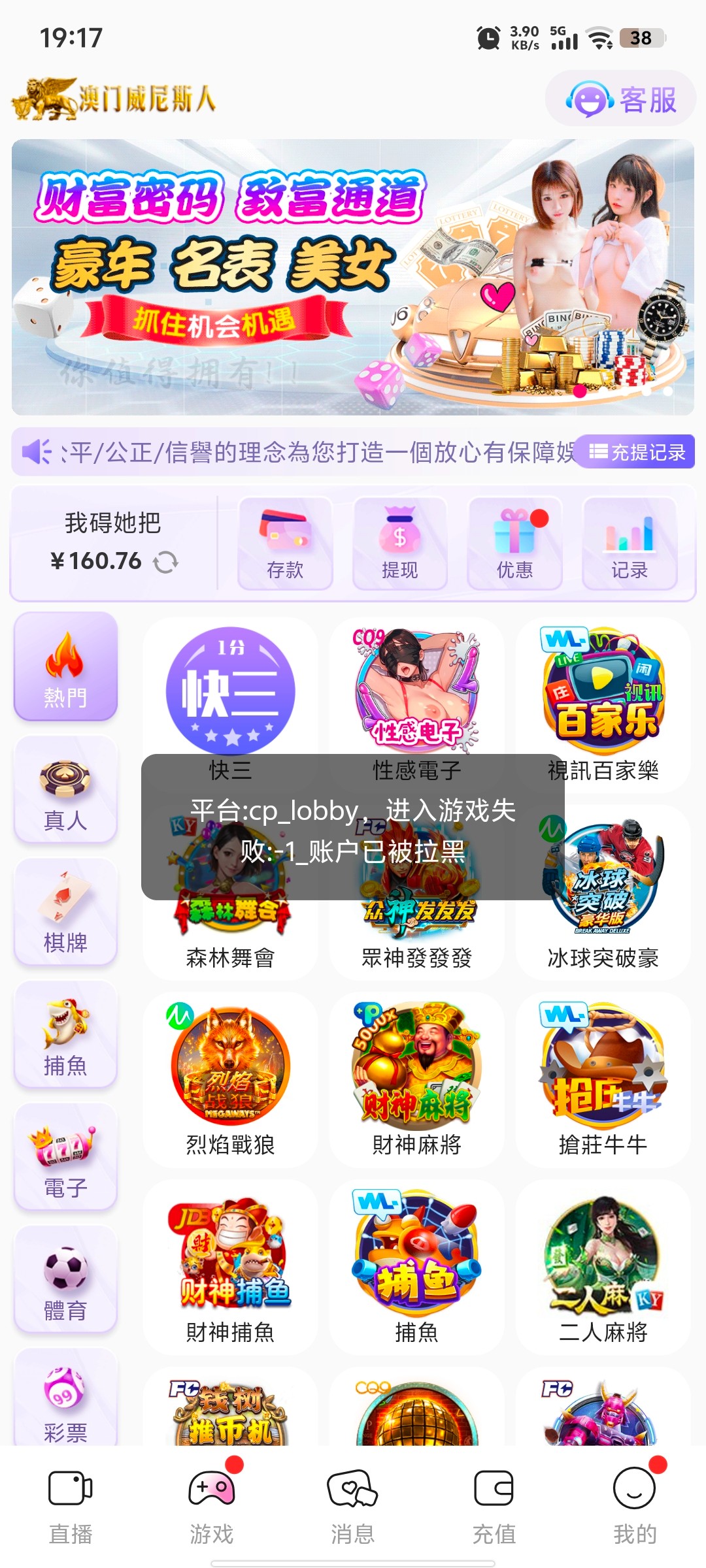The image size is (706, 1568).
Task: Open 存款 deposit
Action: point(285,544)
